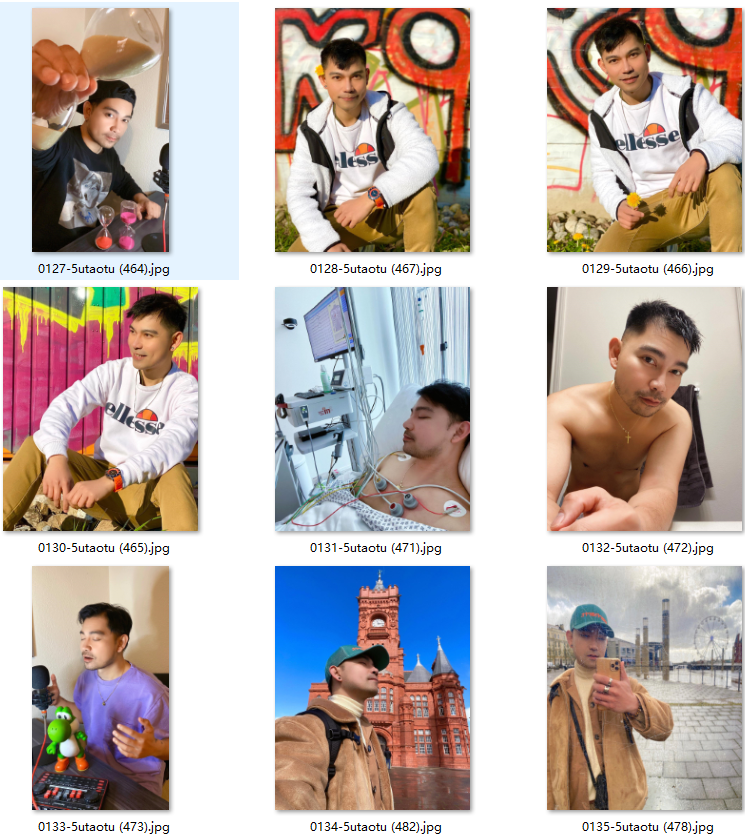
Task: Open thumbnail 0132-5utaotu (472).jpg
Action: click(x=644, y=409)
